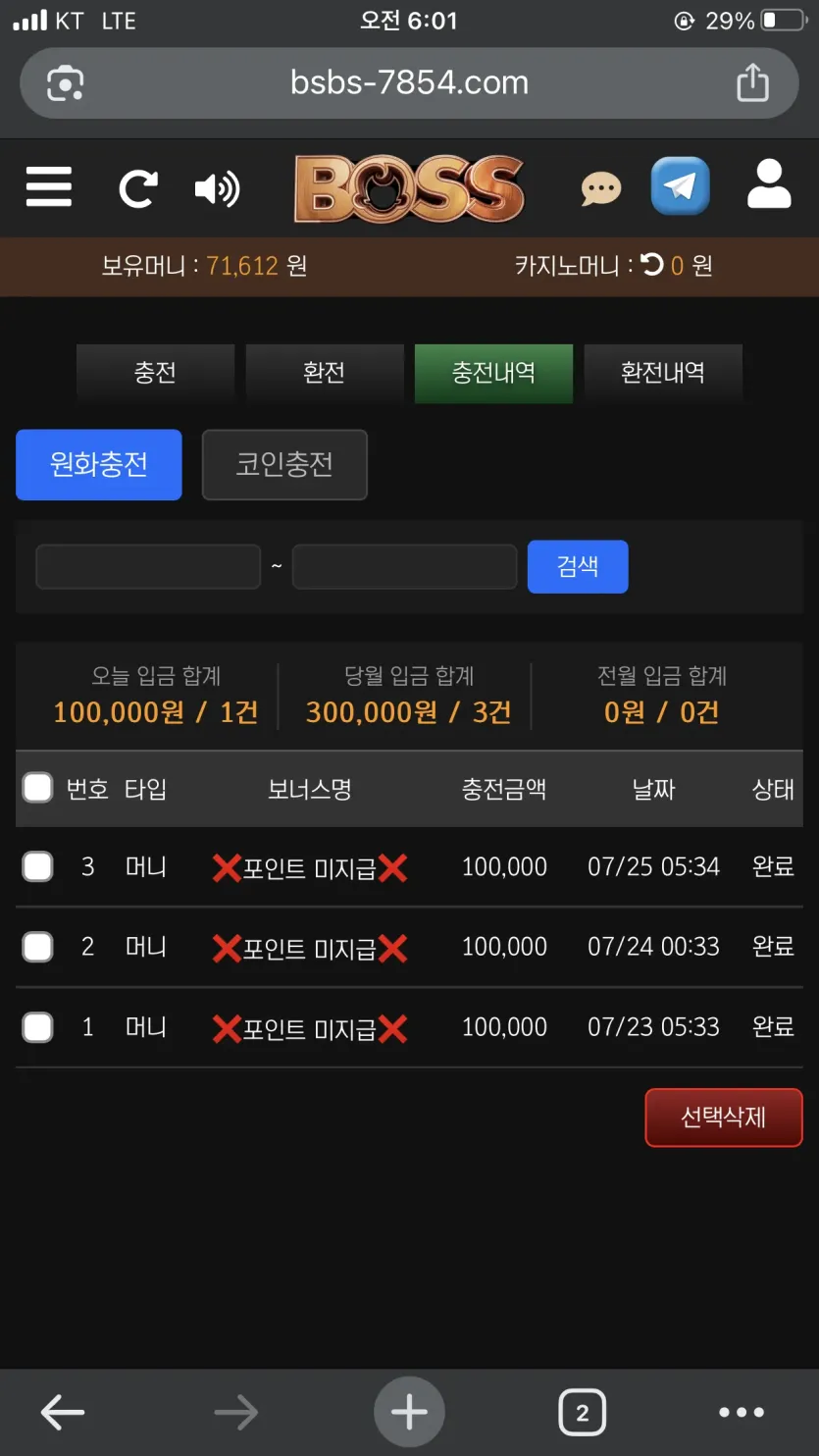This screenshot has height=1456, width=819.
Task: Refresh the casino money balance
Action: (x=652, y=265)
